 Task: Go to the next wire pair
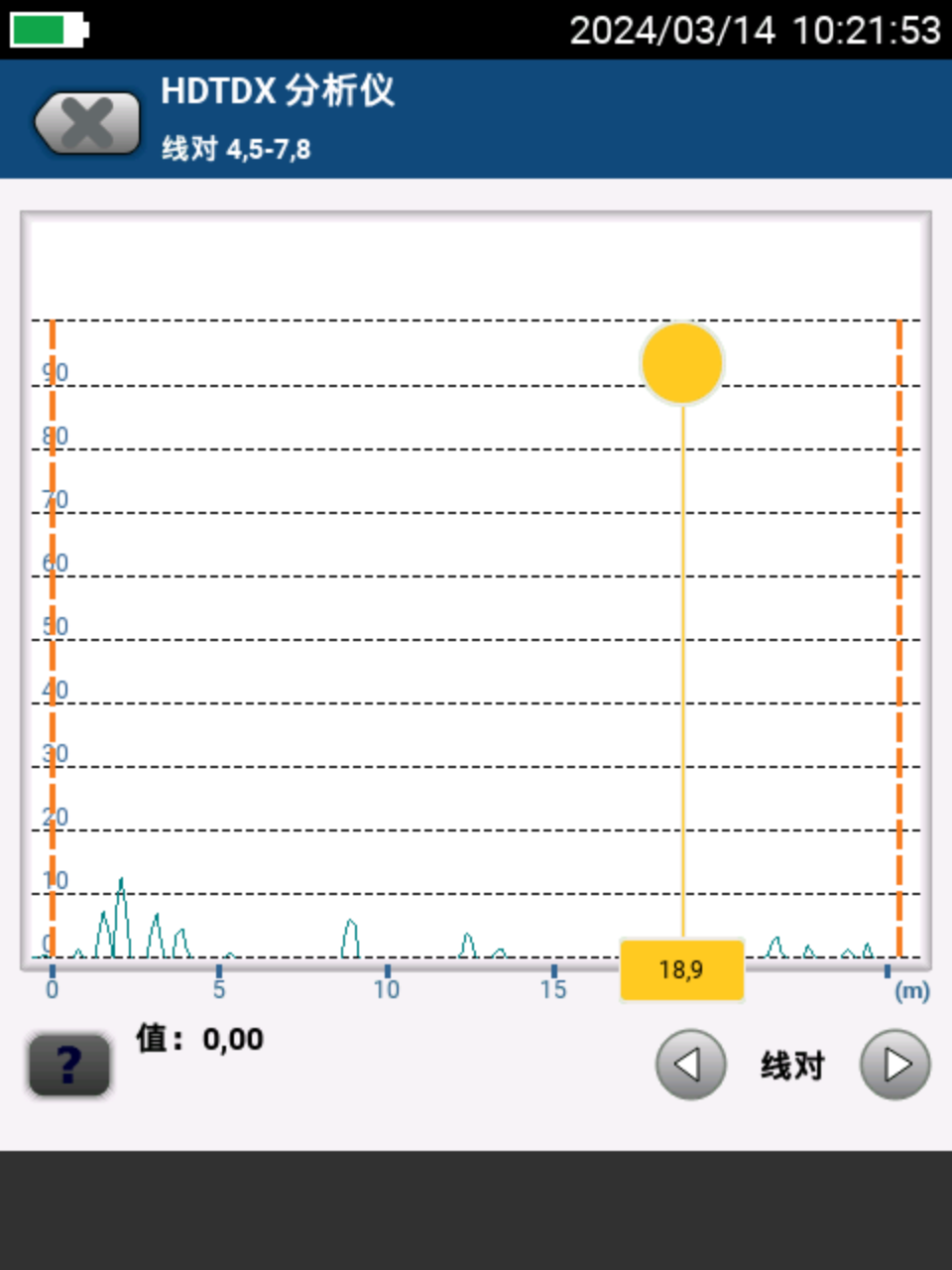coord(894,1065)
